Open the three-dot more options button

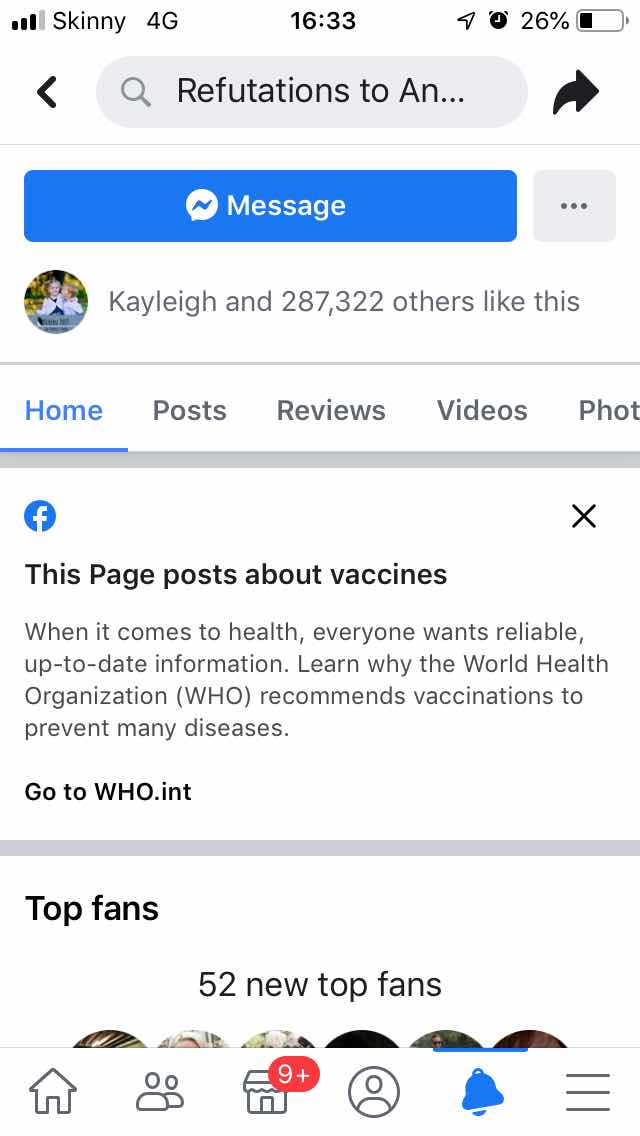pos(574,206)
